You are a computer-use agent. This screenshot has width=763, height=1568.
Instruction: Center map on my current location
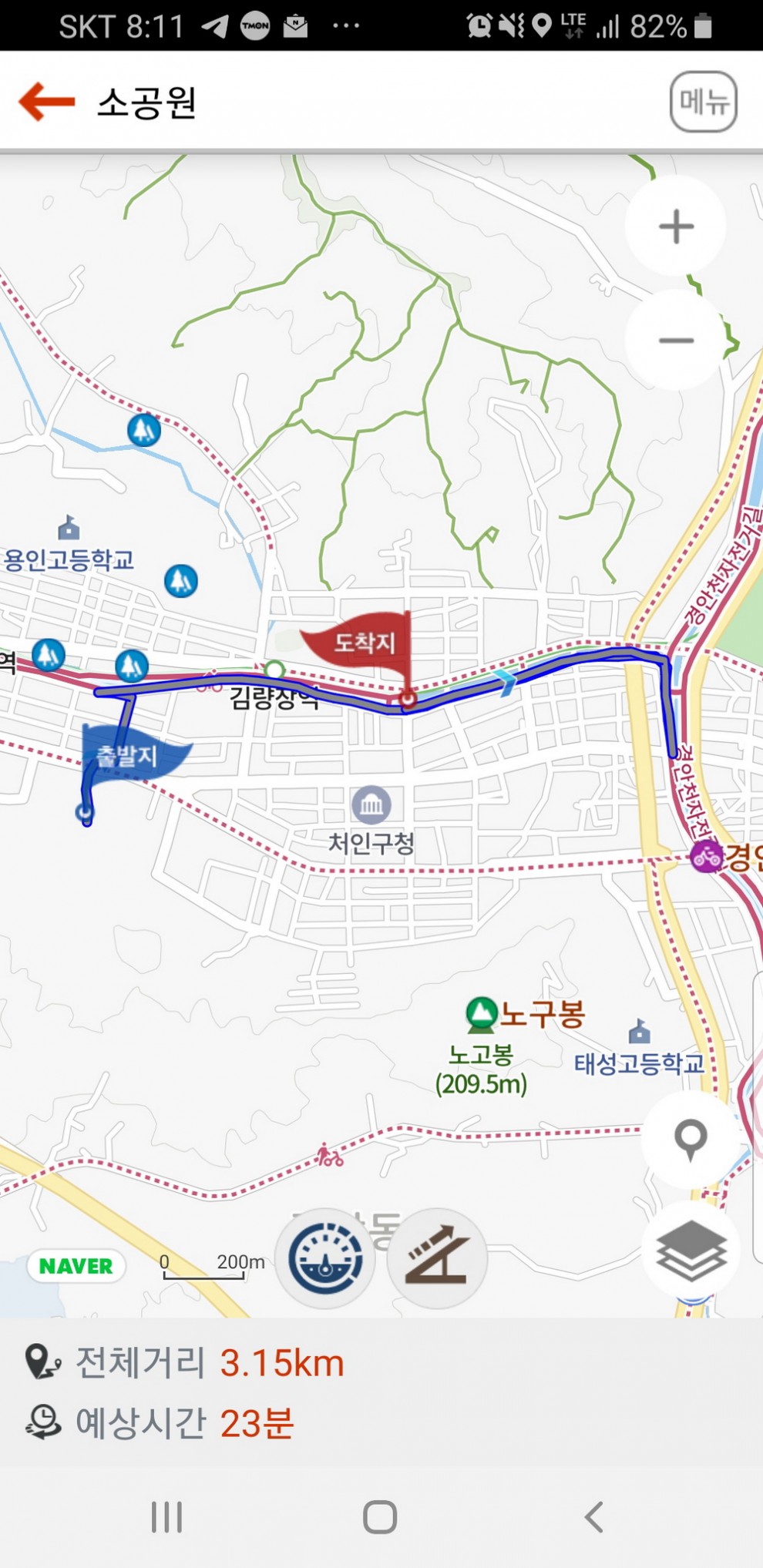(690, 1140)
